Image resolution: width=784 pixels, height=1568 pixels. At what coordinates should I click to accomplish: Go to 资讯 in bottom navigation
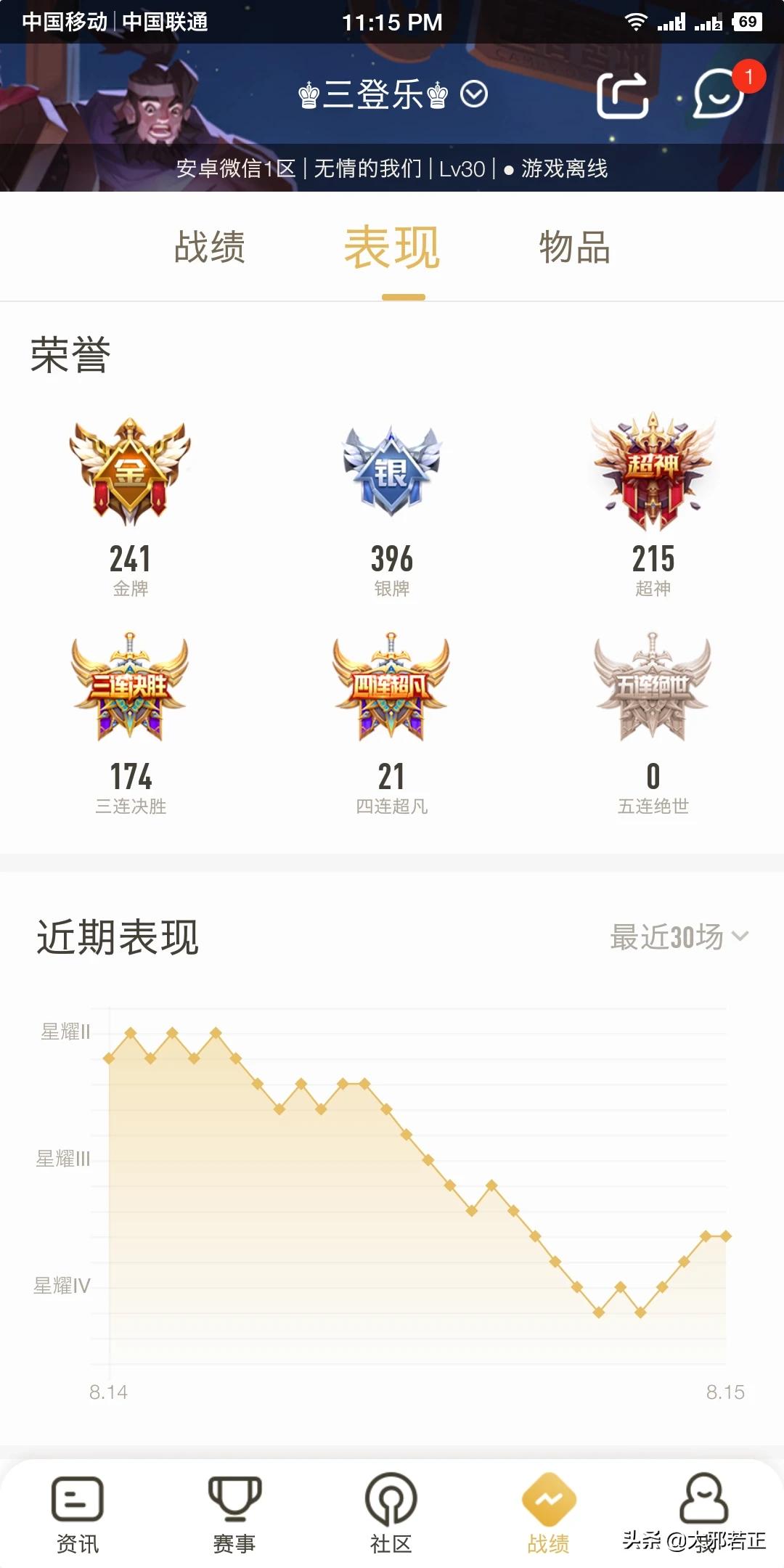(77, 1513)
